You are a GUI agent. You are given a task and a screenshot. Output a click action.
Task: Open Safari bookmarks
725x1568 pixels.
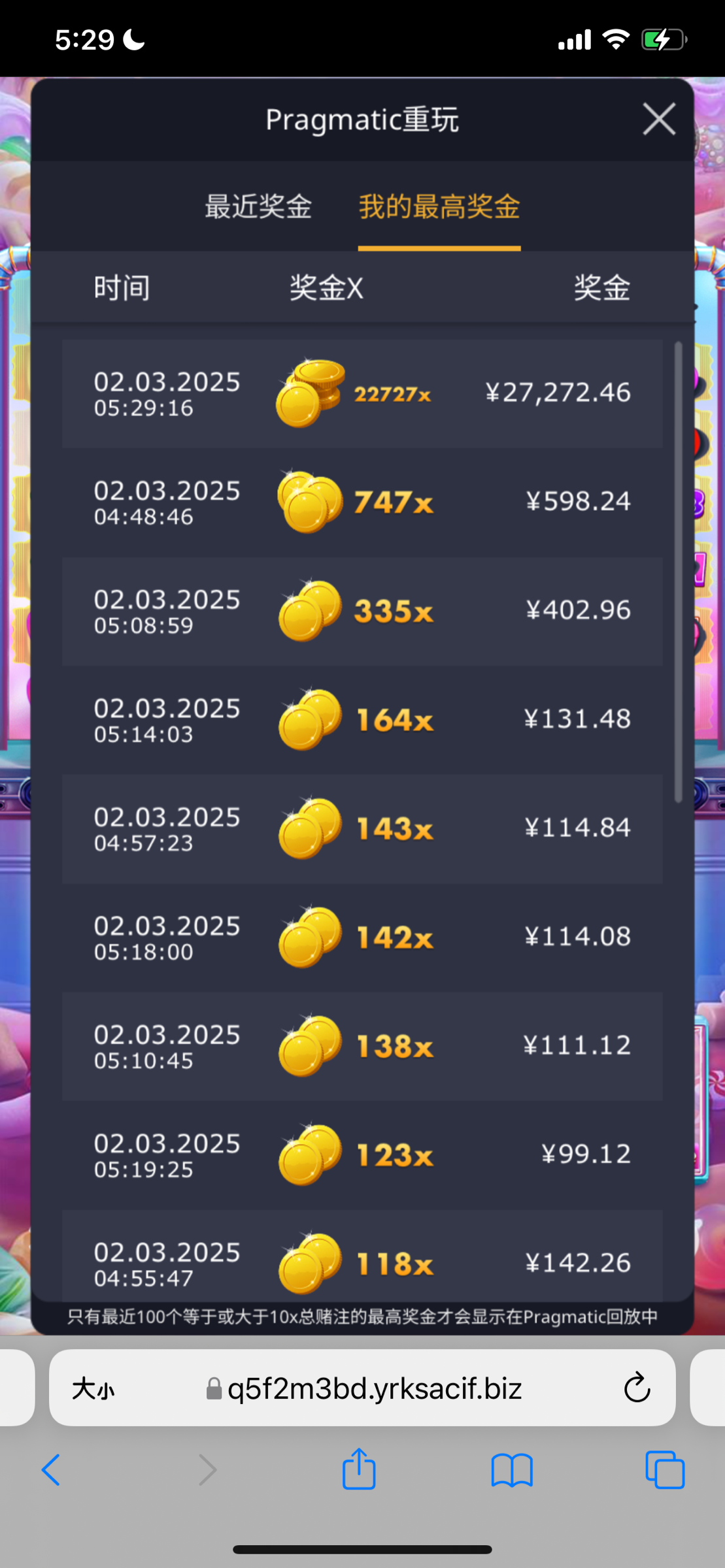tap(512, 1471)
